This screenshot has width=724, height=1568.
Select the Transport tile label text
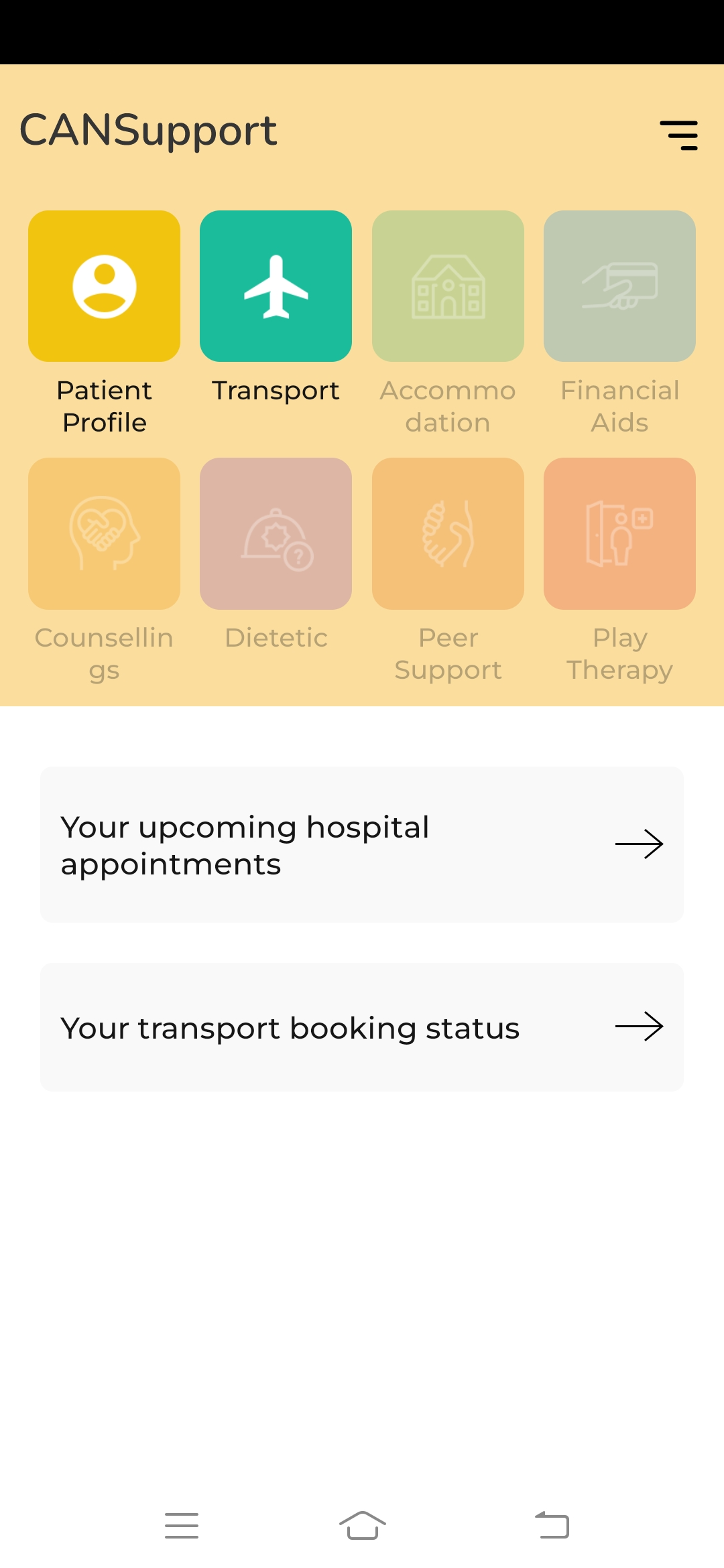[x=276, y=390]
